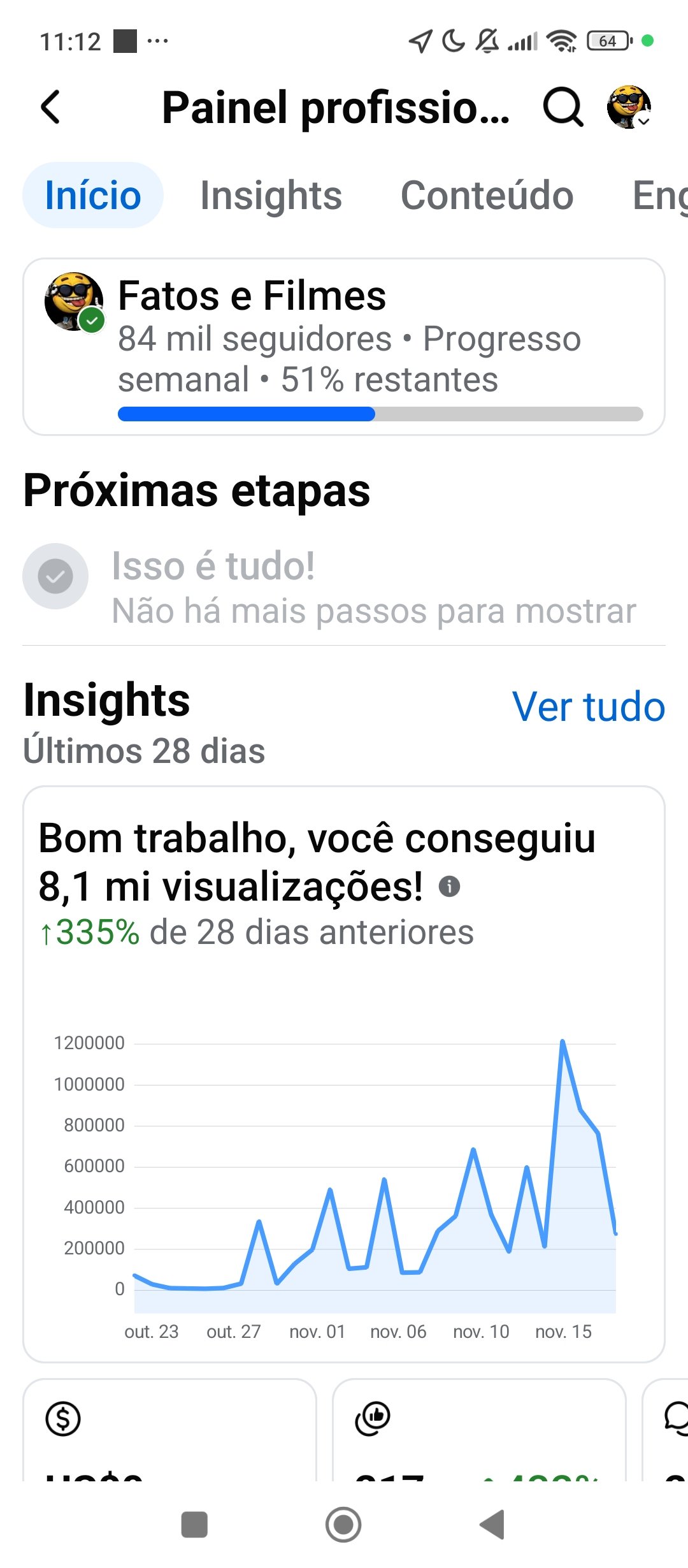Image resolution: width=688 pixels, height=1568 pixels.
Task: Go back from Painel profissional
Action: coord(51,107)
